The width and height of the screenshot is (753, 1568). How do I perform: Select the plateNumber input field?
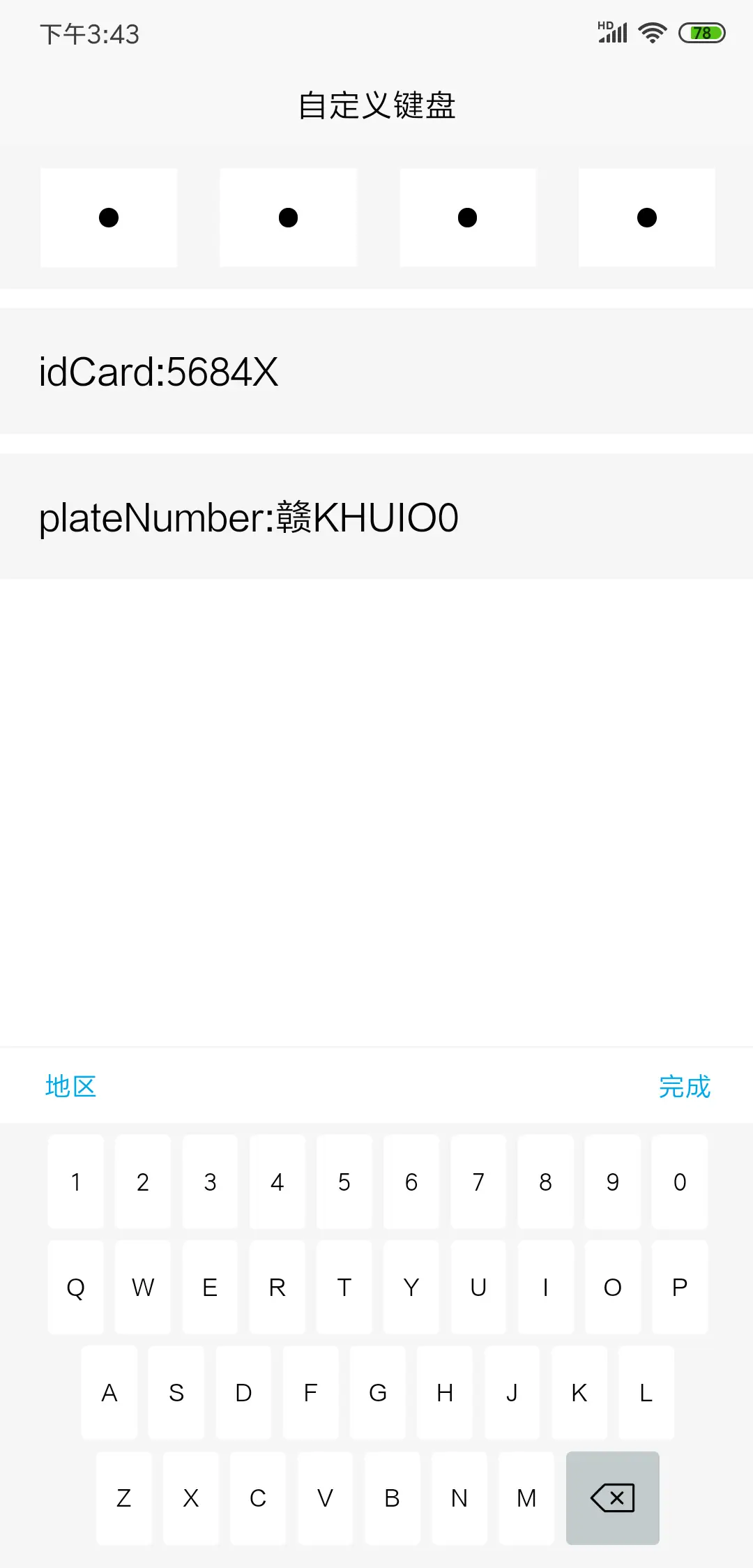376,516
